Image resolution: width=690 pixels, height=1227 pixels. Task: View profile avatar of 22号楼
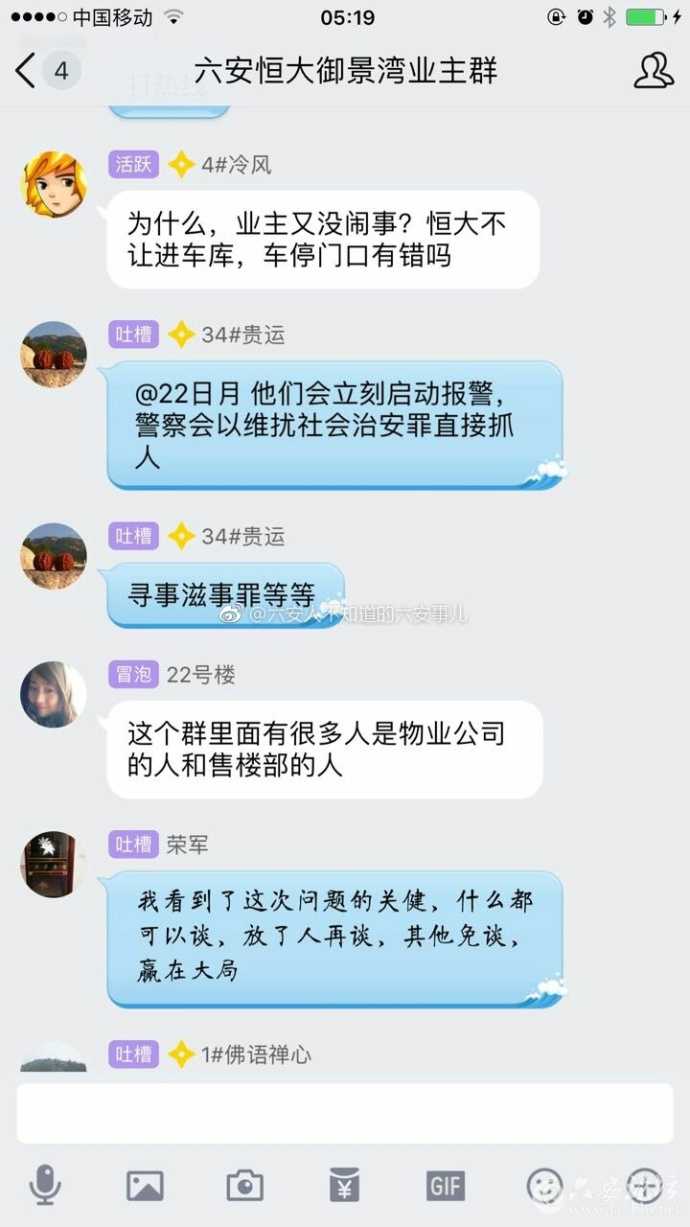pyautogui.click(x=53, y=694)
